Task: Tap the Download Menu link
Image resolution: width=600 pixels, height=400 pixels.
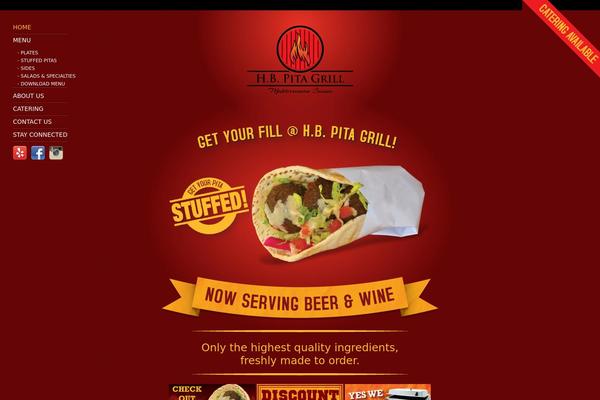Action: click(x=42, y=84)
